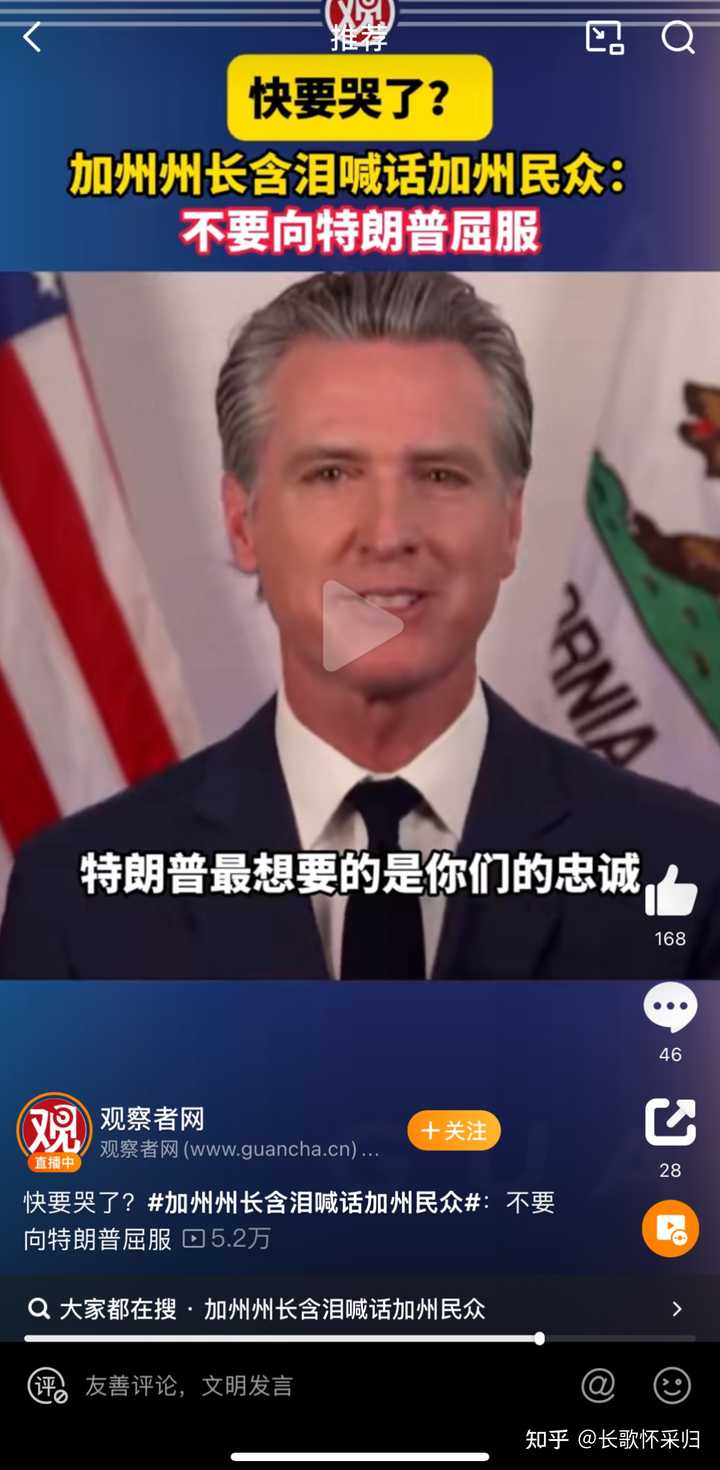Follow 观察者网 with 关注 button
Viewport: 720px width, 1470px height.
[x=453, y=1131]
